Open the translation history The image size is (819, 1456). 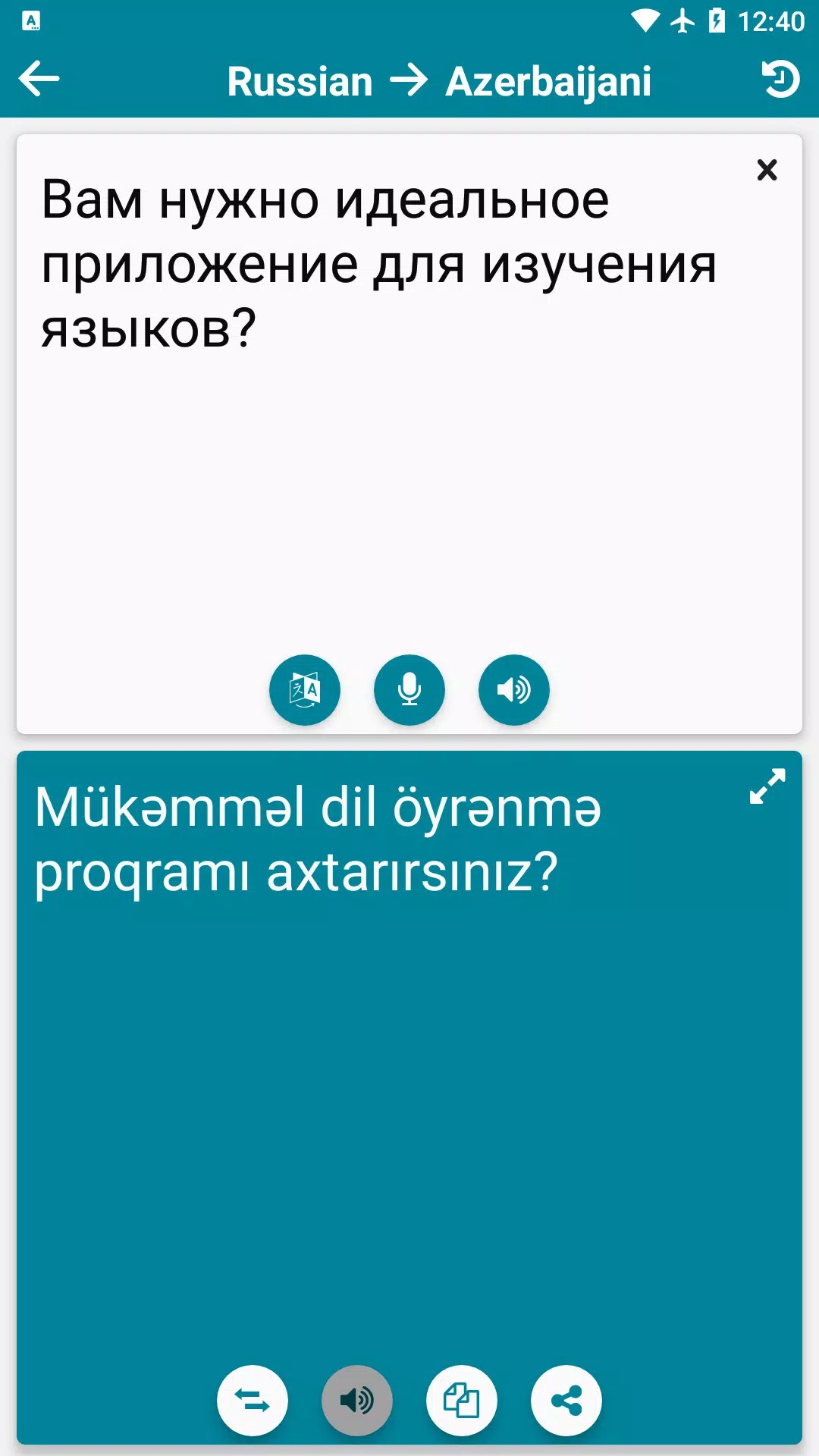click(x=780, y=79)
